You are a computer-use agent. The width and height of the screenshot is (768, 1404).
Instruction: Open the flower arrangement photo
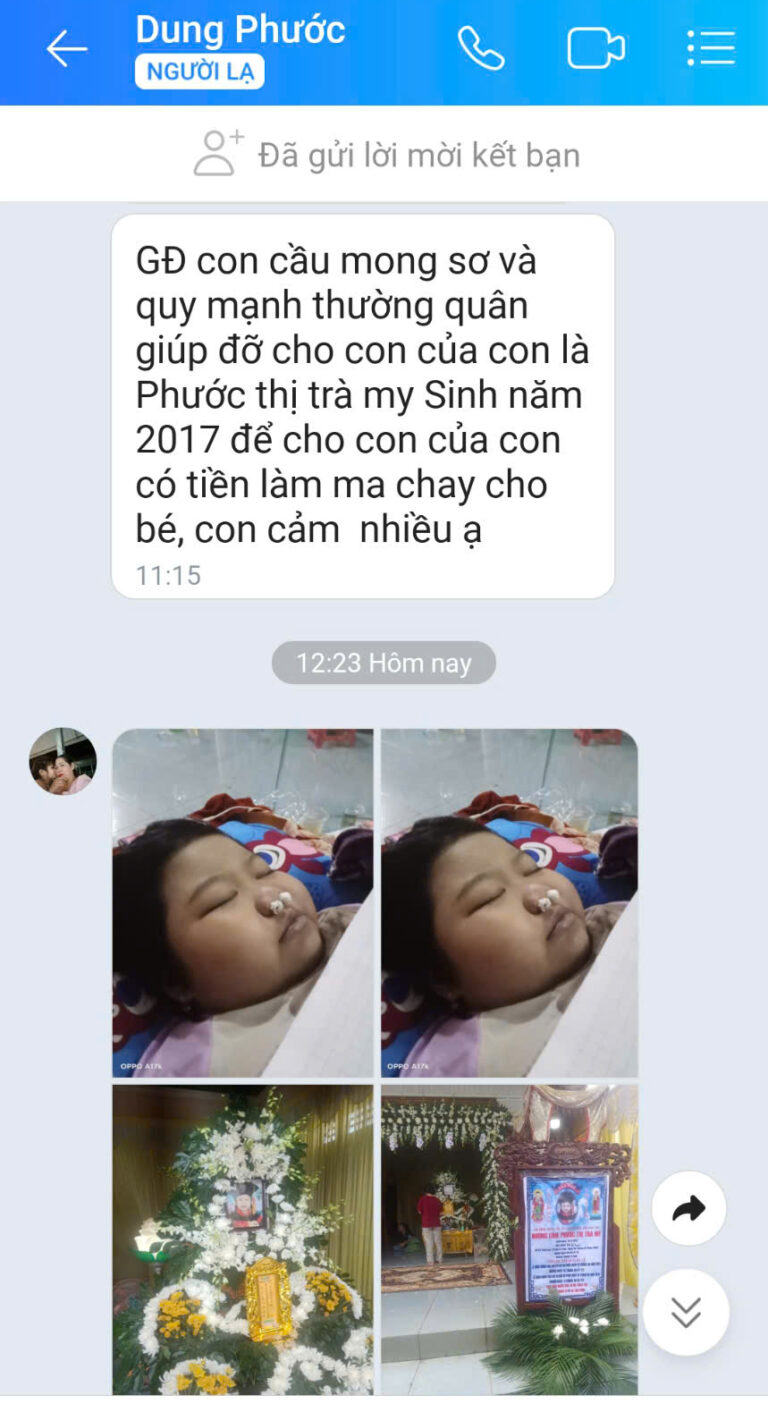click(x=243, y=1238)
